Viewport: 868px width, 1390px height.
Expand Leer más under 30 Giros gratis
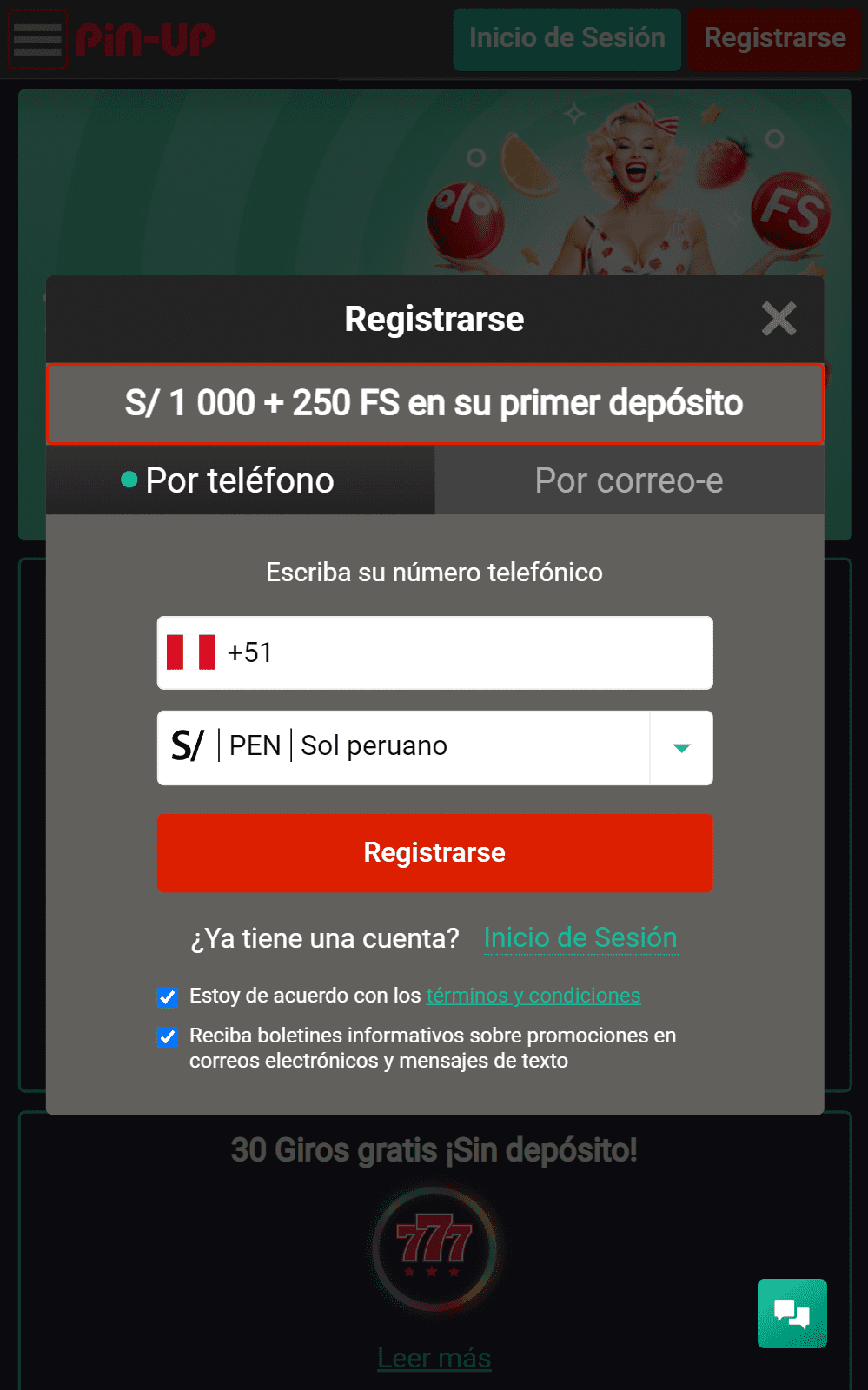point(434,1356)
